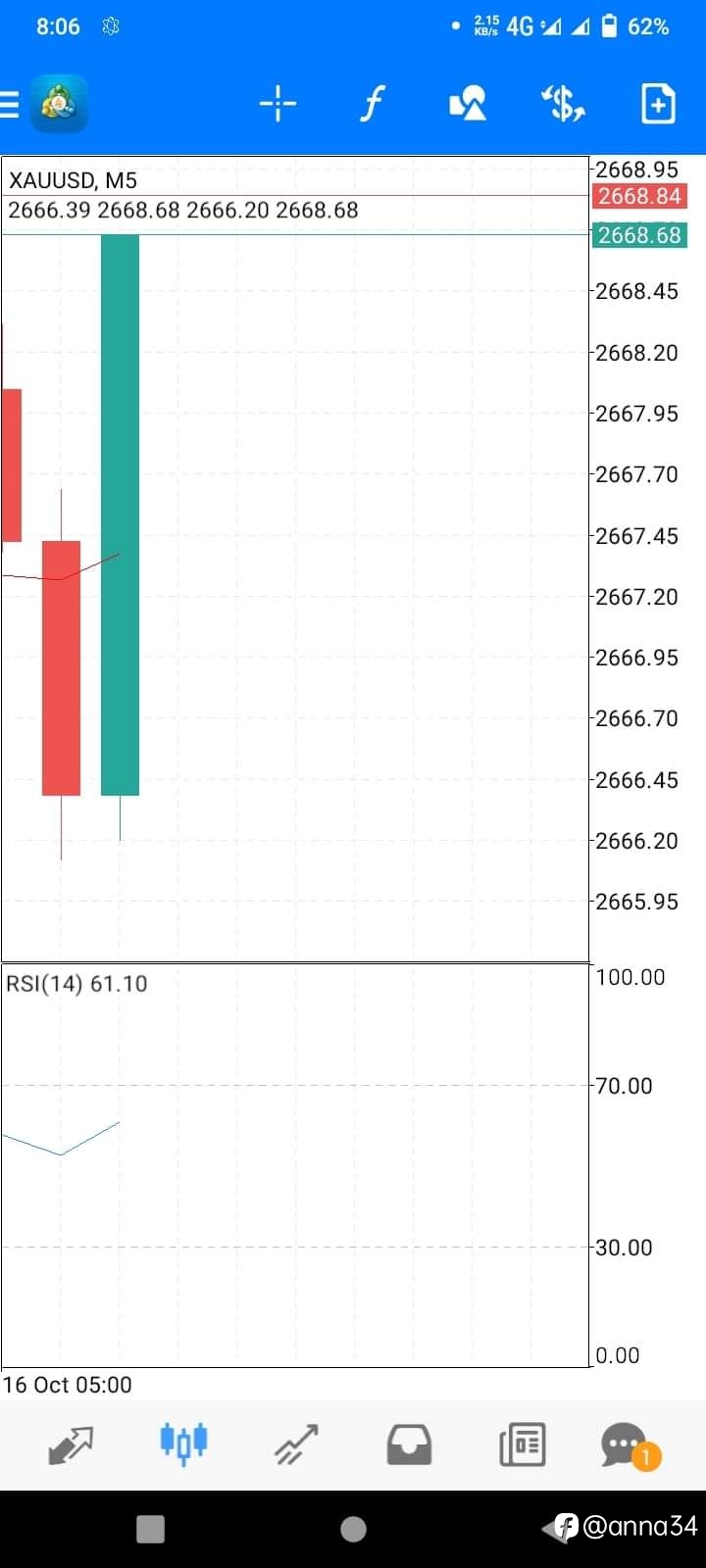Change the symbol via dollar icon
This screenshot has width=706, height=1568.
click(563, 103)
